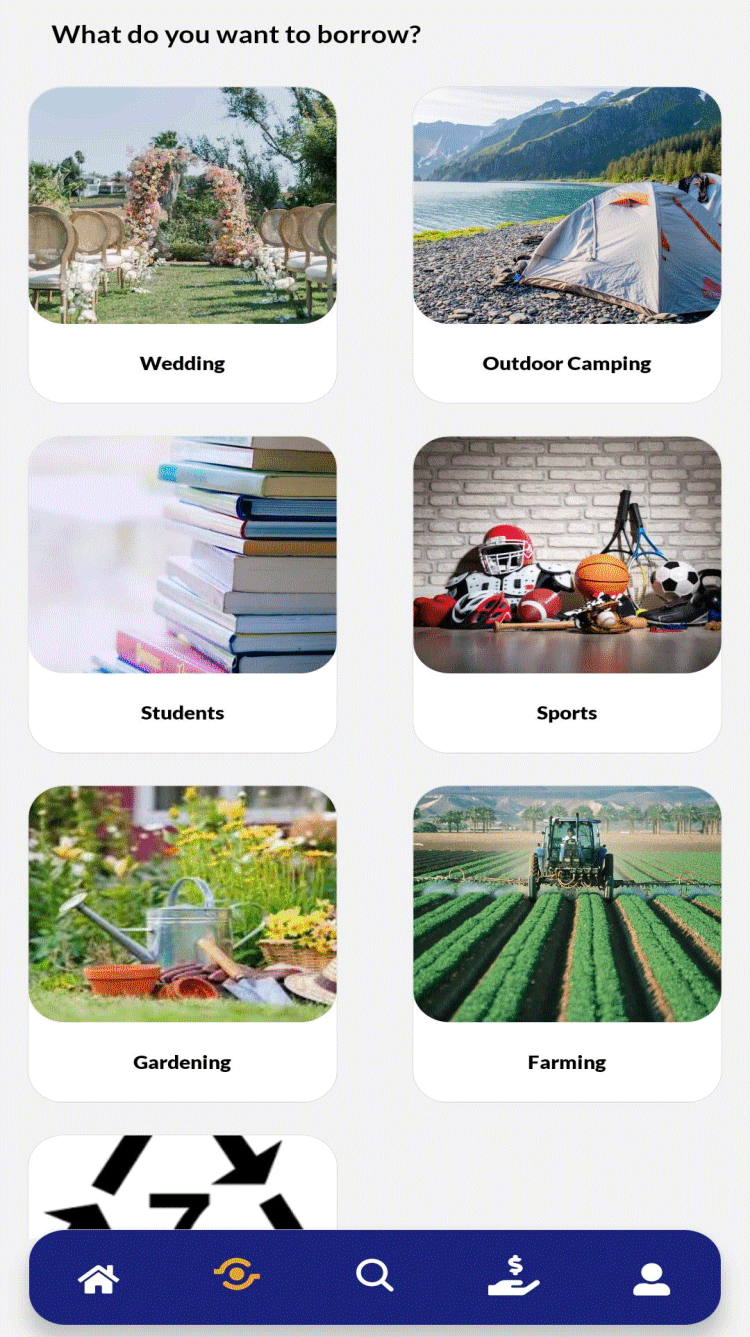
Task: Select the Students category card
Action: [x=182, y=594]
